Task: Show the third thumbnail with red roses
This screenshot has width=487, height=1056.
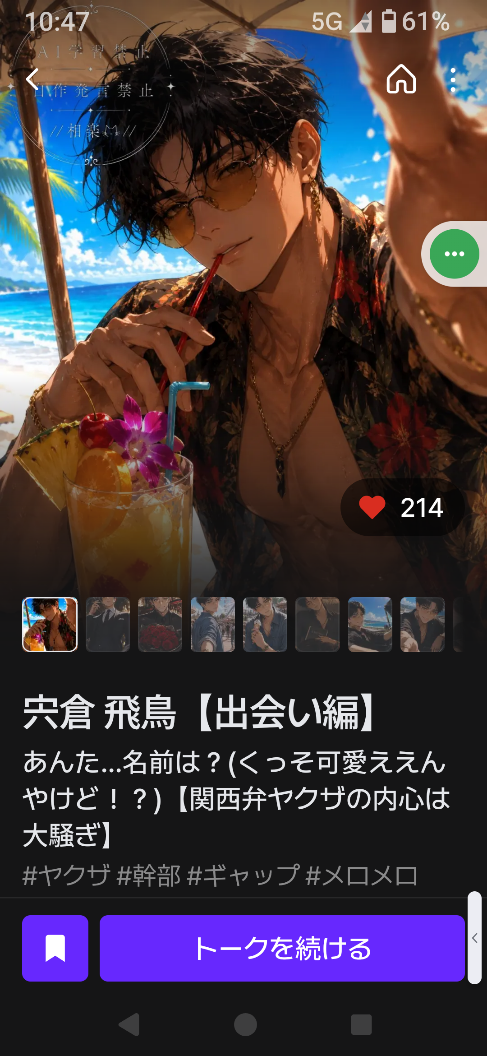Action: pyautogui.click(x=160, y=624)
